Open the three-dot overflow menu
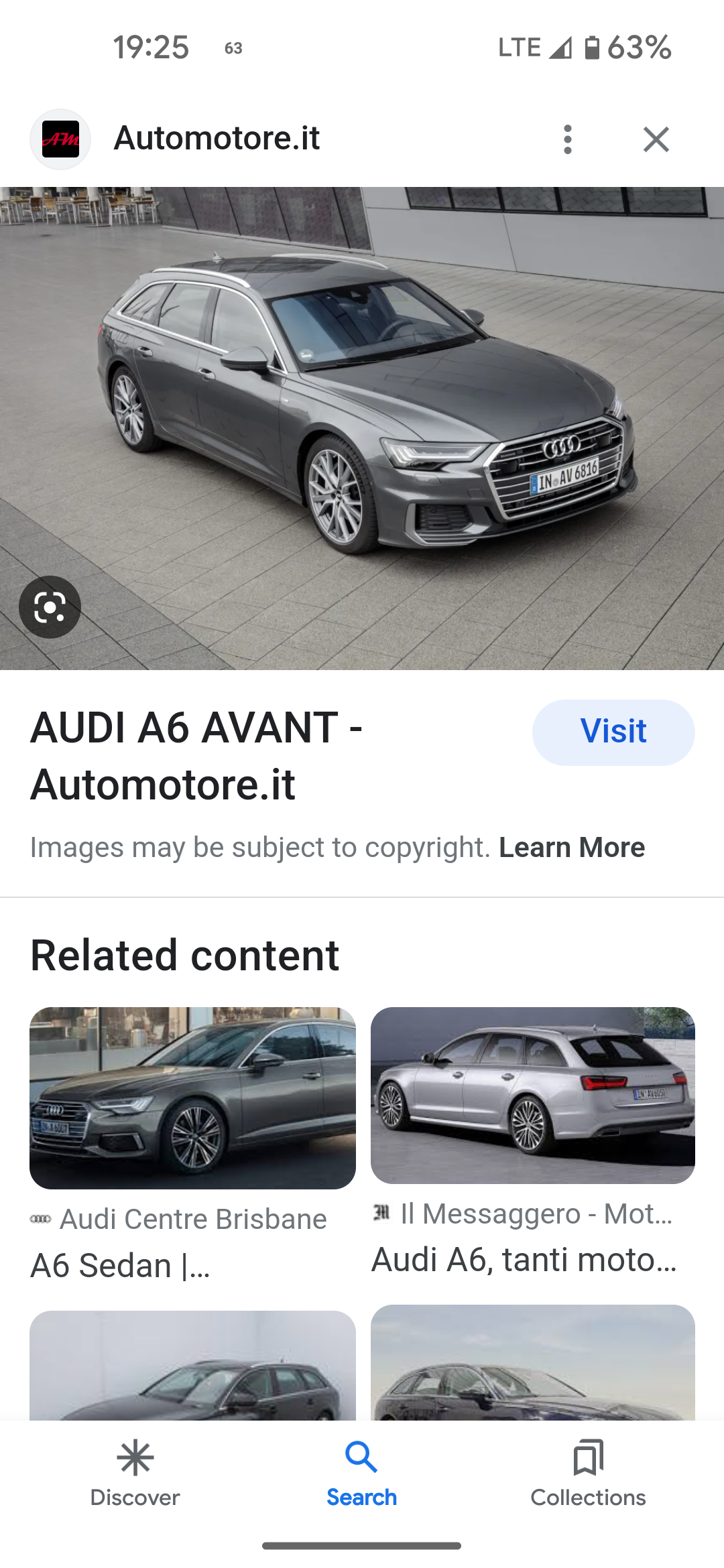Viewport: 724px width, 1568px height. point(568,139)
